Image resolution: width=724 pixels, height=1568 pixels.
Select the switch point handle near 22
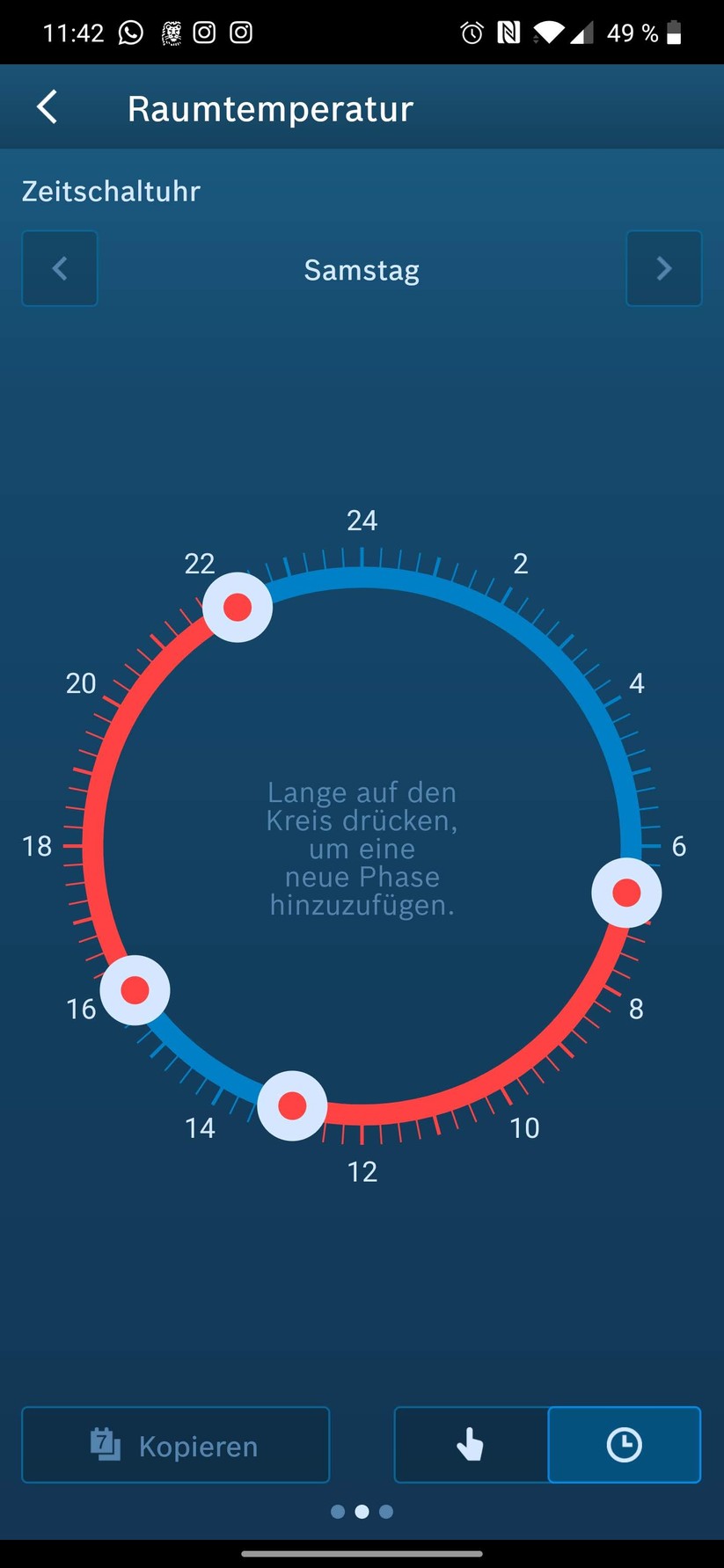[238, 607]
